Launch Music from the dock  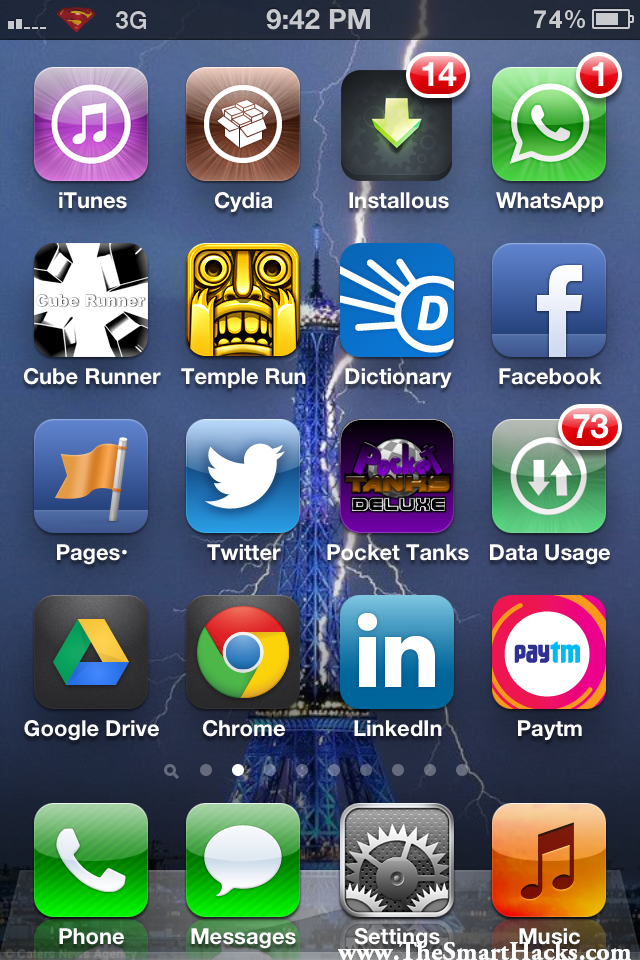[549, 860]
